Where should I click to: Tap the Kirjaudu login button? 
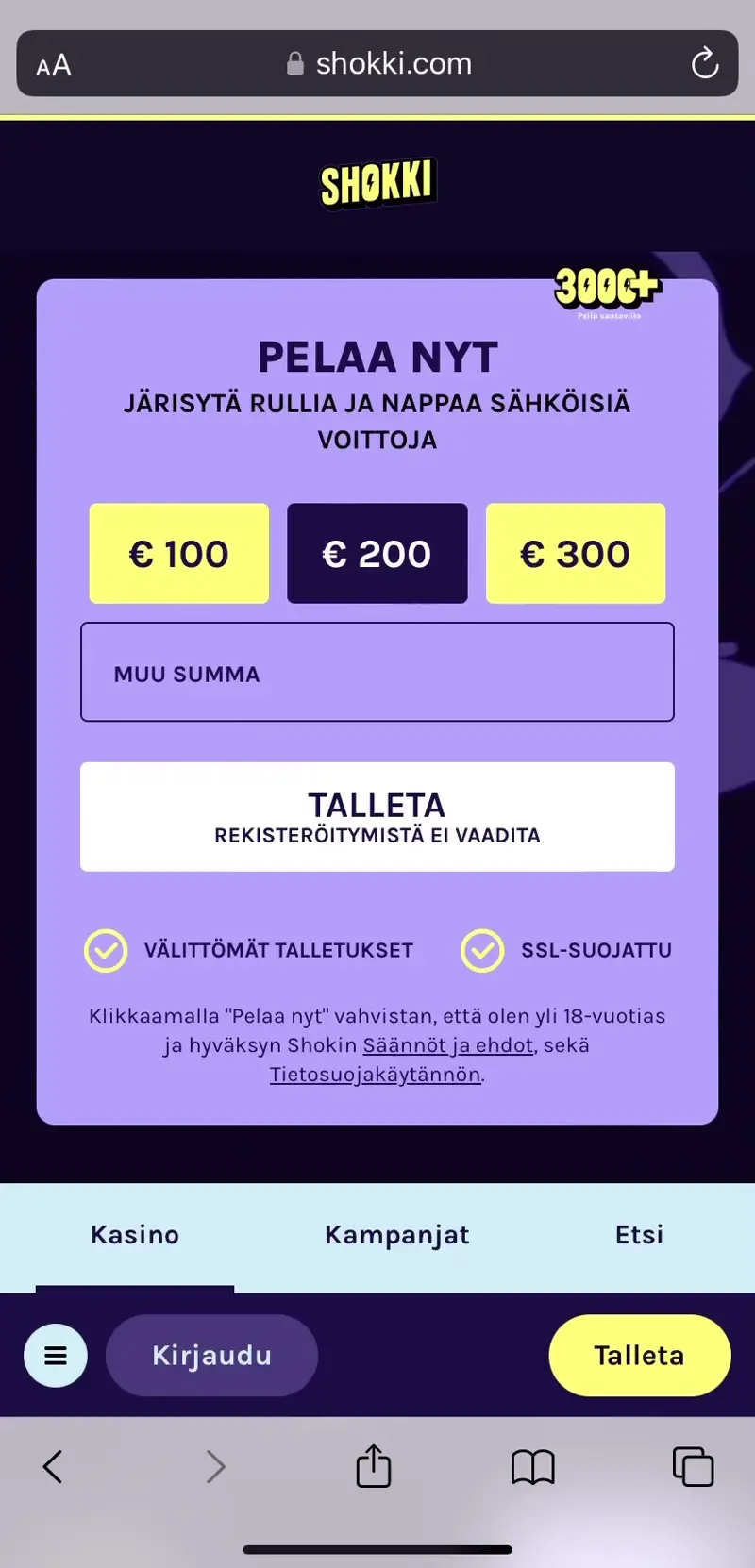coord(211,1356)
